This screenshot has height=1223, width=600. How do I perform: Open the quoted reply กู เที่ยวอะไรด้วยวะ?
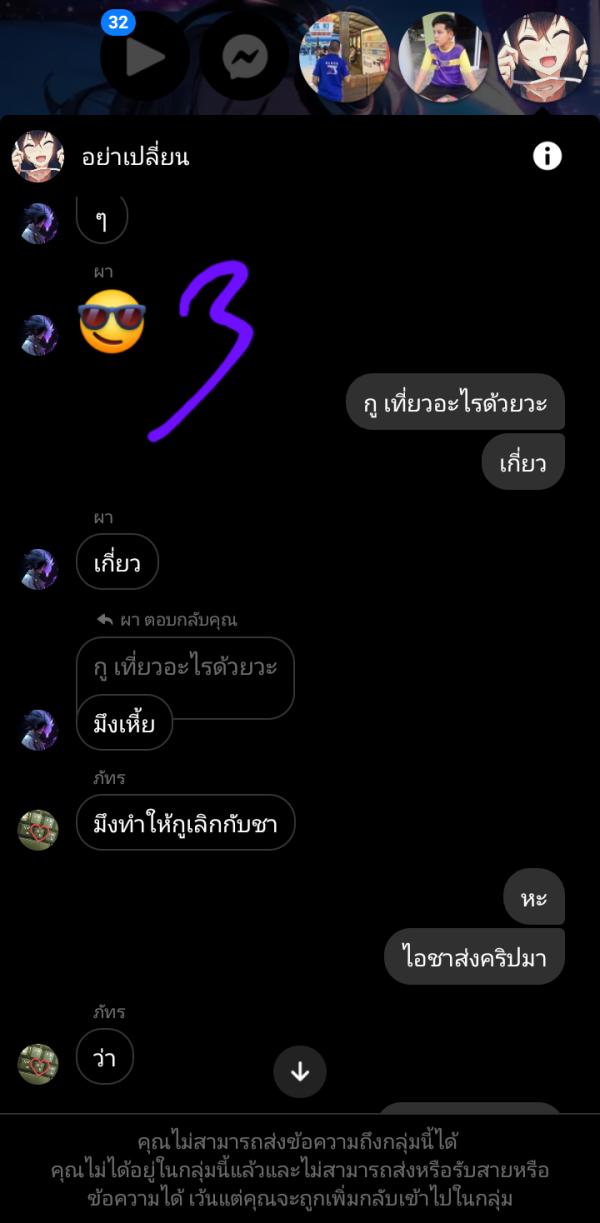click(x=184, y=666)
